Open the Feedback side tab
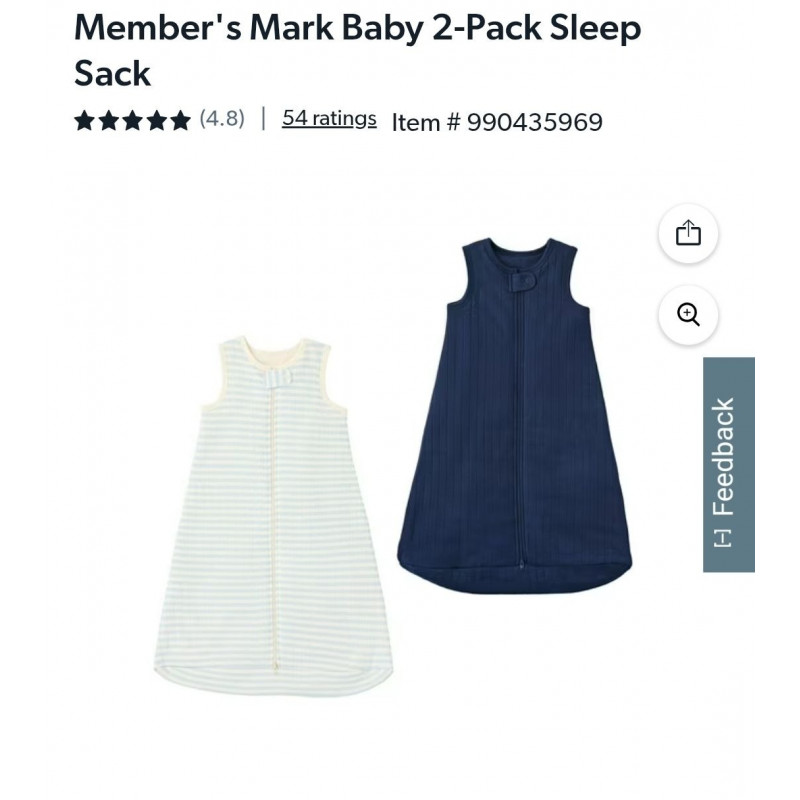 (x=728, y=465)
